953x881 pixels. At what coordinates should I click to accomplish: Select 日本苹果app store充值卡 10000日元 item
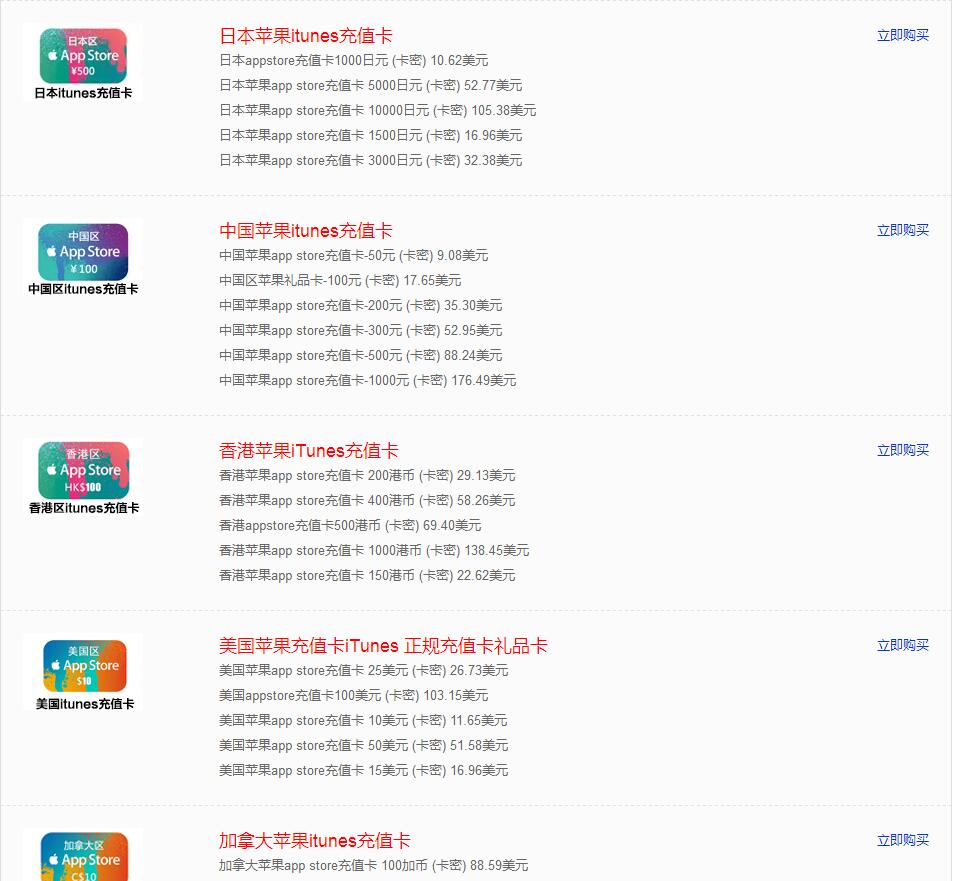coord(377,111)
